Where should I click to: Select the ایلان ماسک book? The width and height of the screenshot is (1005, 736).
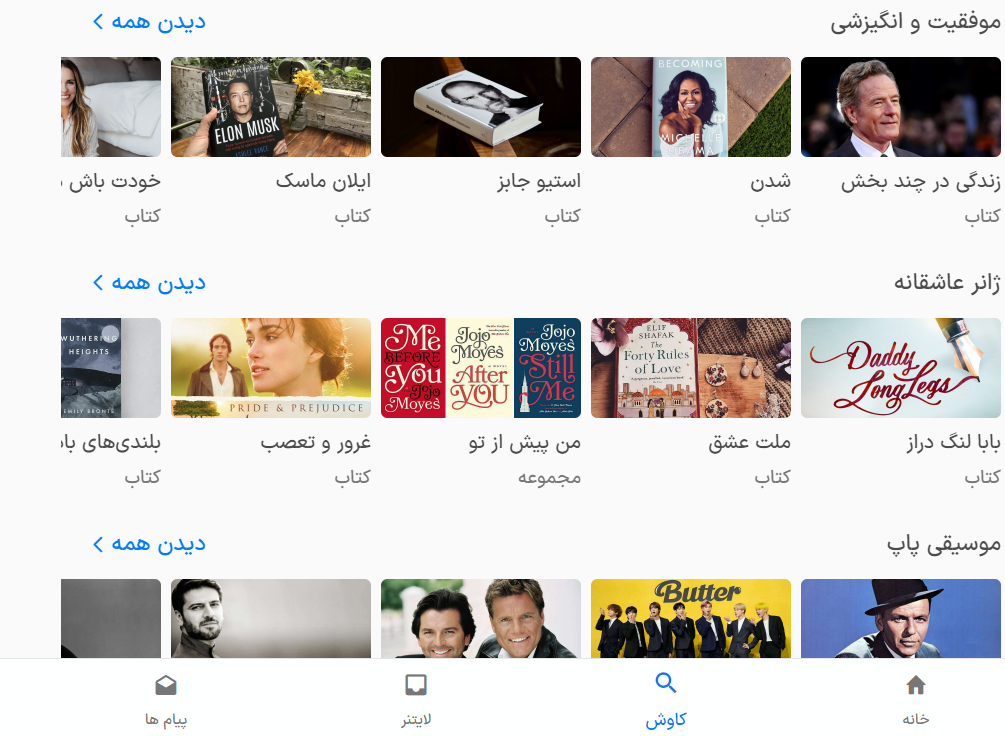[270, 107]
